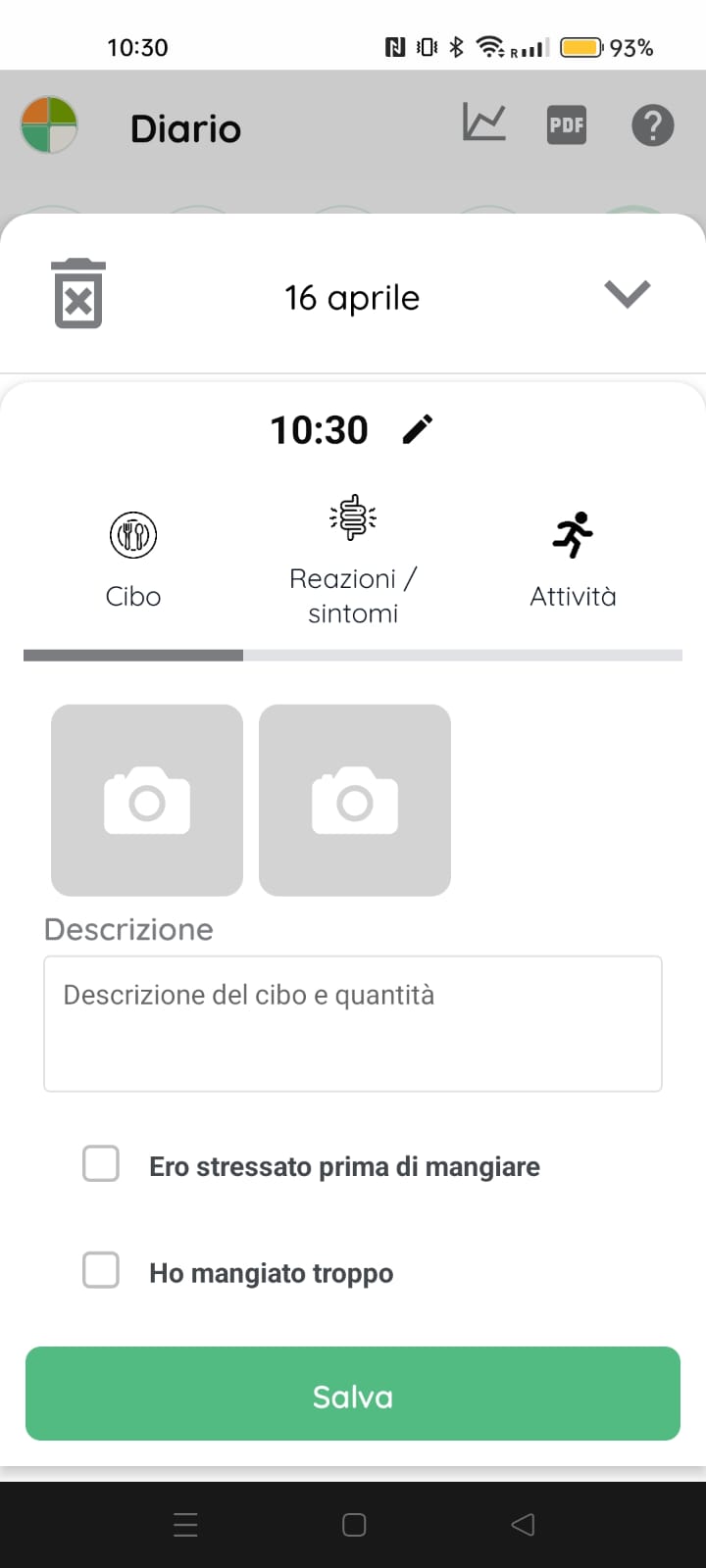This screenshot has width=706, height=1568.
Task: Click the app logo in the header
Action: click(49, 124)
